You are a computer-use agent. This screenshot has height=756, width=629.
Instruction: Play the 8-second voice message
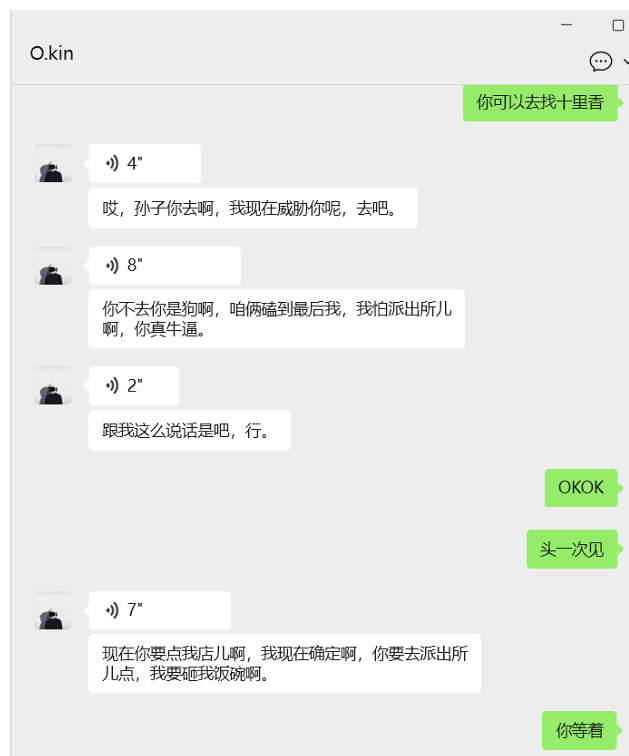coord(164,266)
